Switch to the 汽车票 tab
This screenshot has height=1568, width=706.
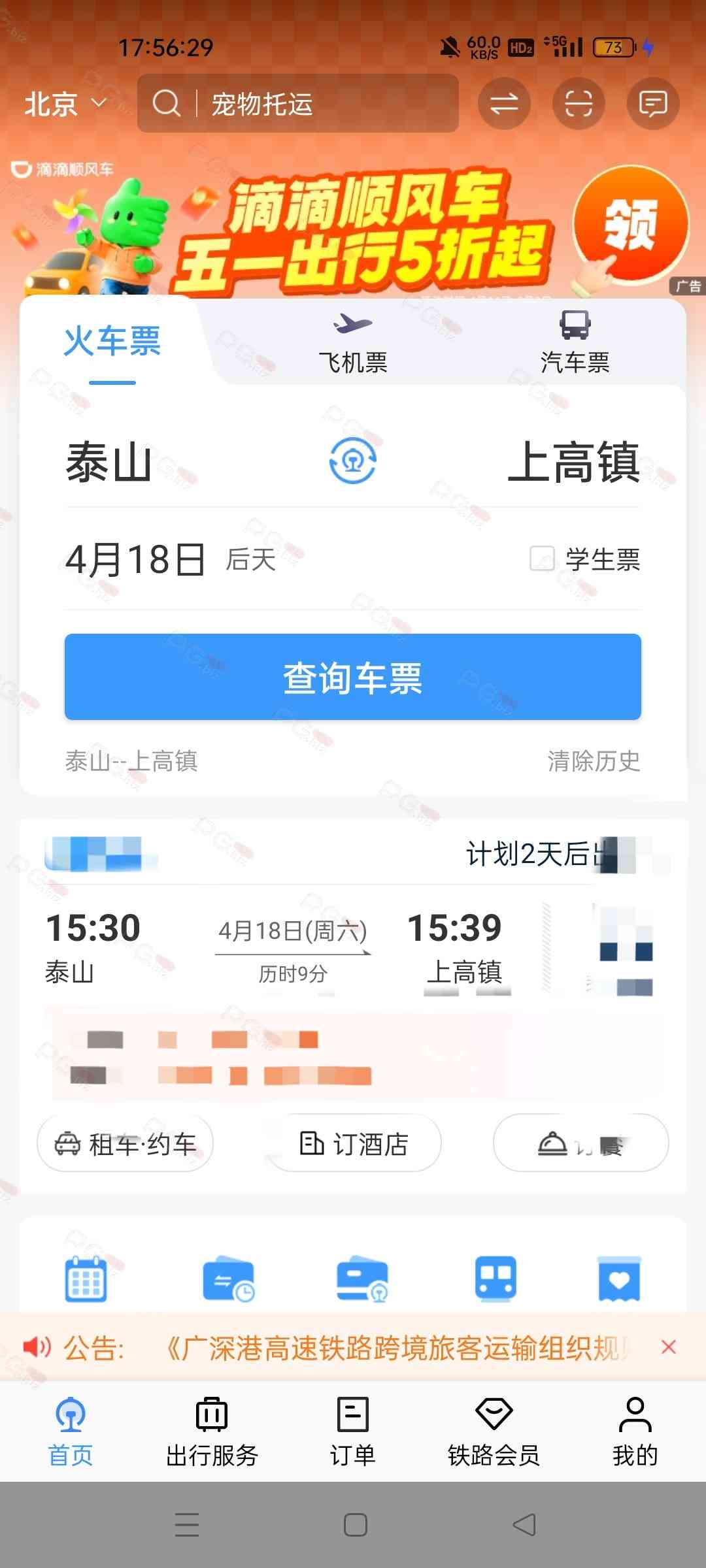(x=575, y=344)
